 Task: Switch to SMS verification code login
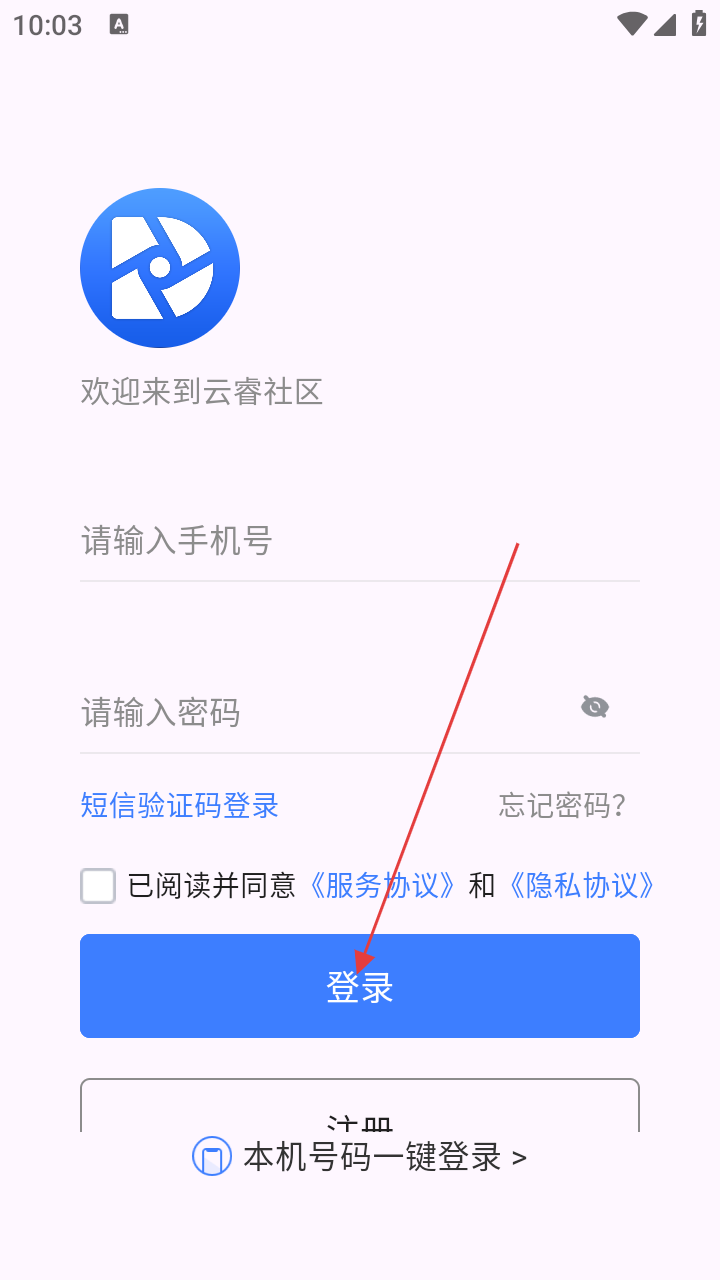179,805
